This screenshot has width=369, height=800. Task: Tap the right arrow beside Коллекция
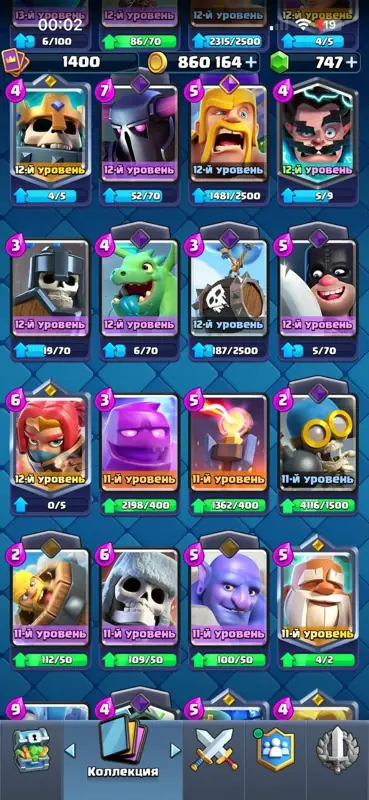tap(175, 750)
